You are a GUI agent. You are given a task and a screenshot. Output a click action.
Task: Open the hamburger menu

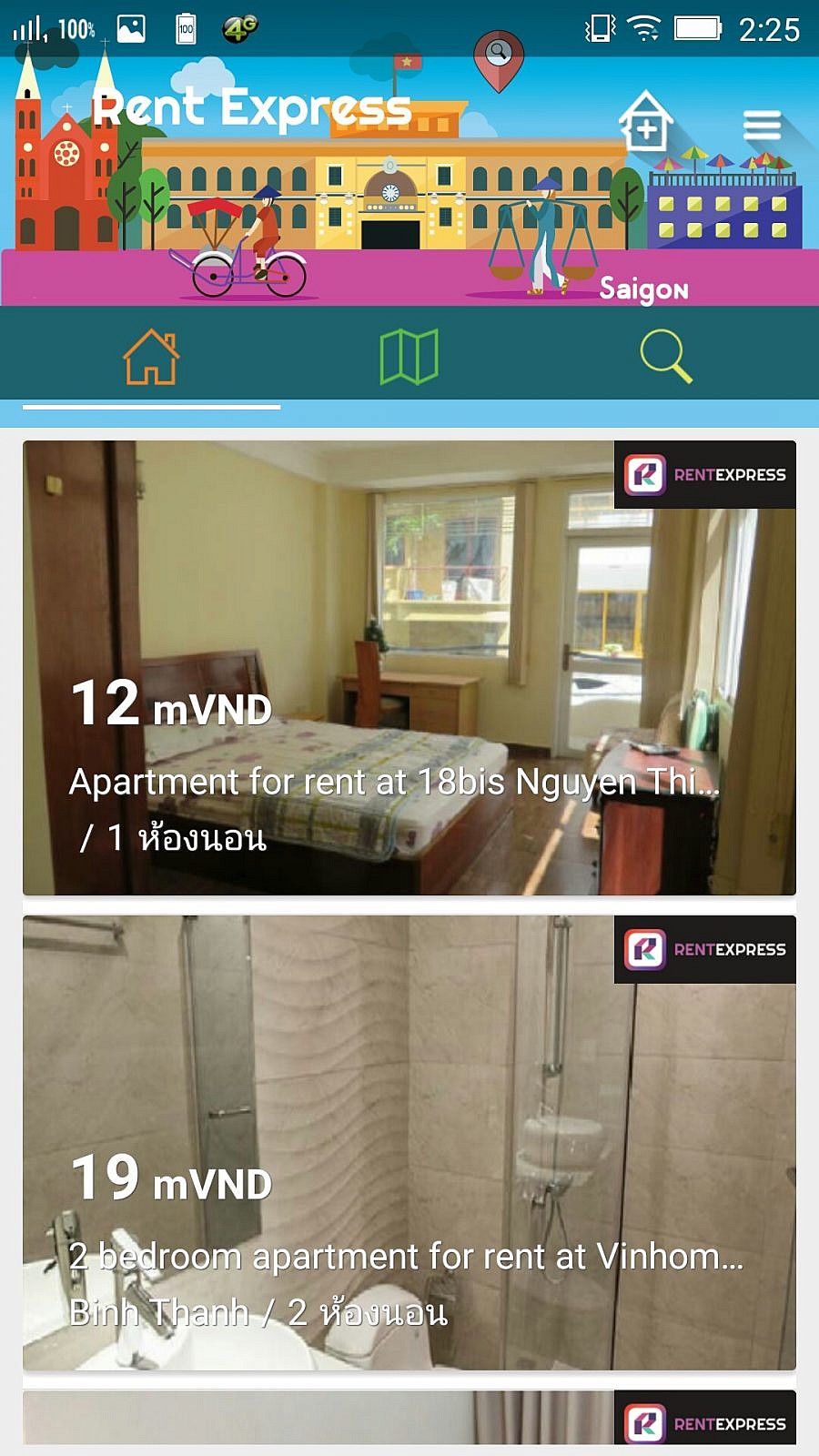tap(762, 125)
